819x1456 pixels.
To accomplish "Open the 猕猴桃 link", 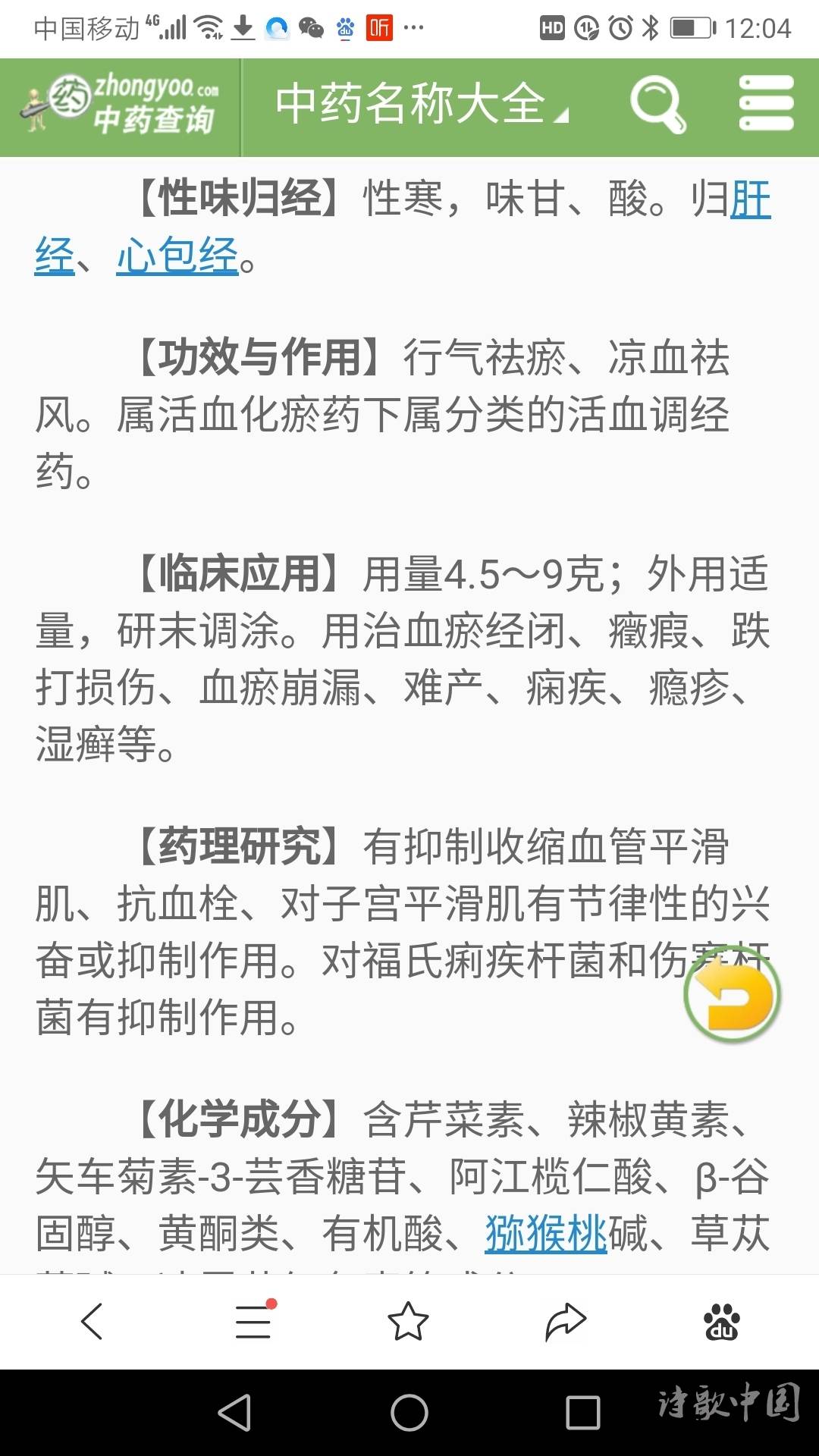I will [546, 1234].
